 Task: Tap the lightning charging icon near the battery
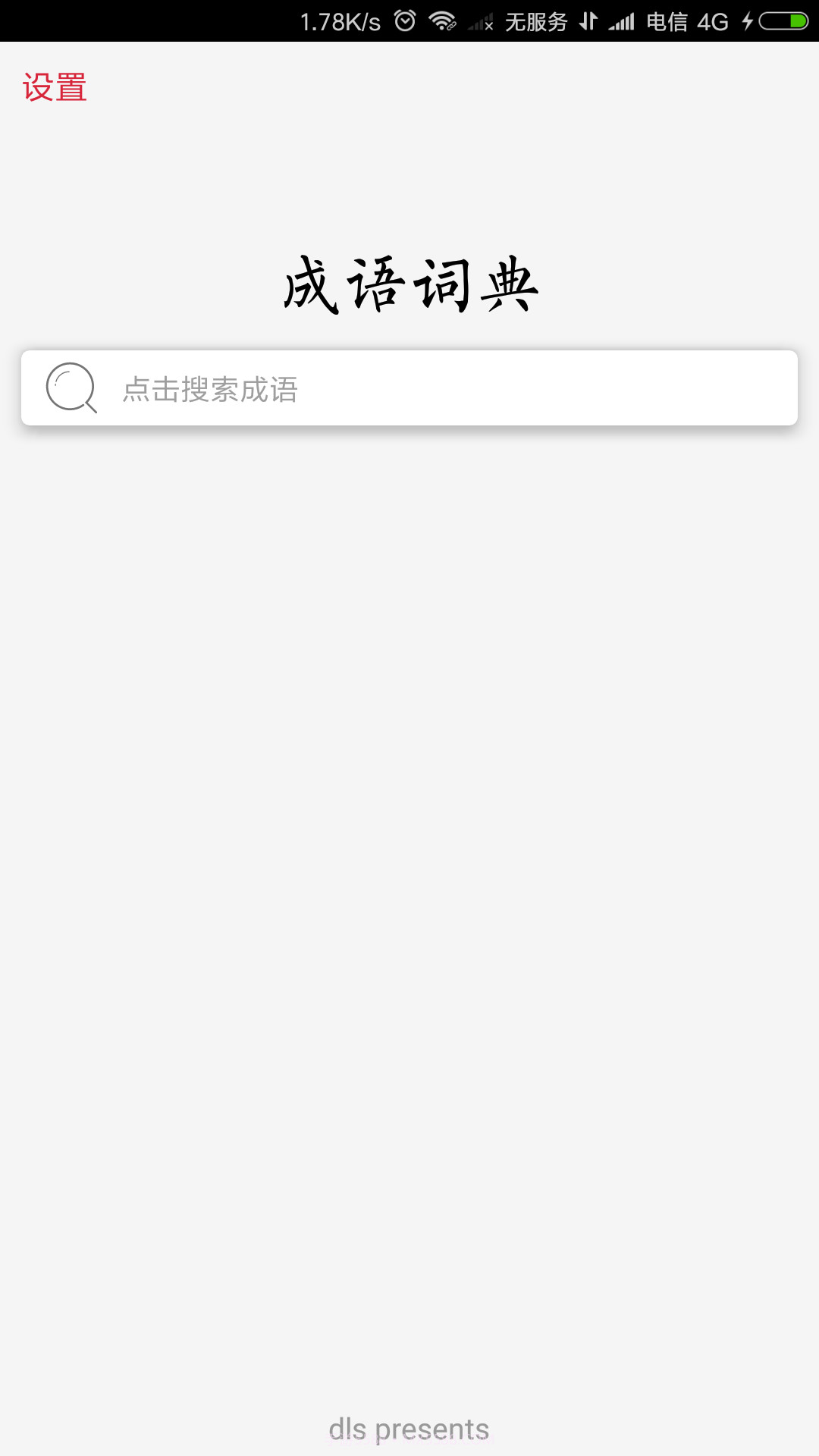[748, 20]
